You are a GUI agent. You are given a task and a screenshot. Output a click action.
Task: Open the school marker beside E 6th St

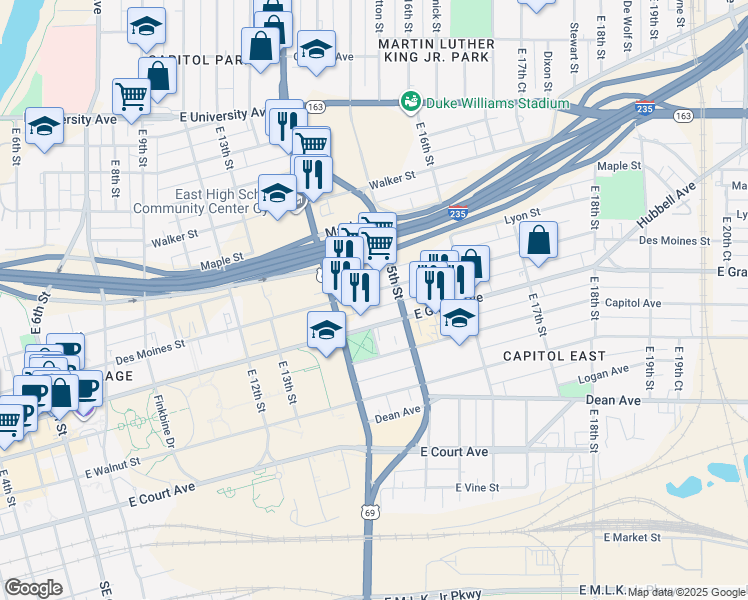click(44, 129)
